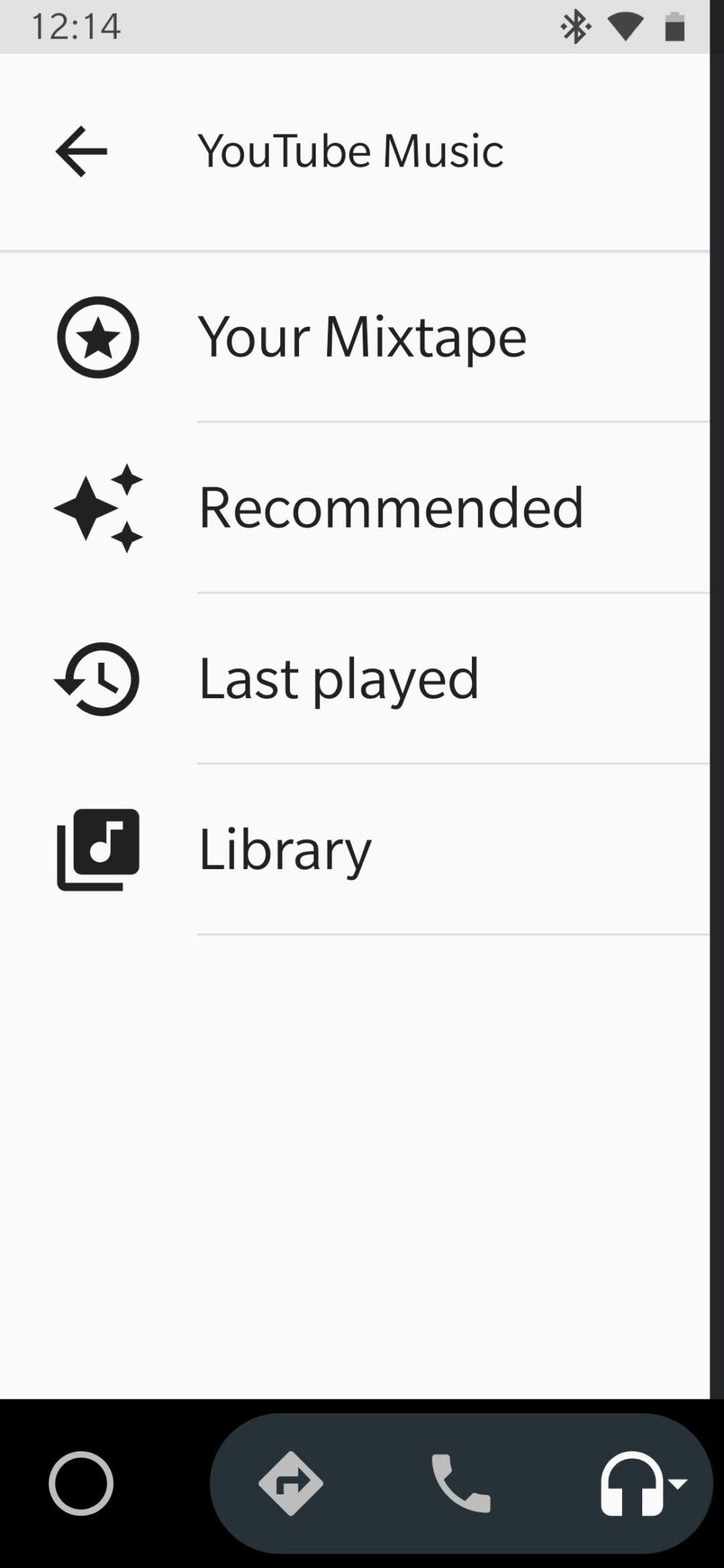
Task: Tap the Wi-Fi status indicator
Action: tap(624, 26)
